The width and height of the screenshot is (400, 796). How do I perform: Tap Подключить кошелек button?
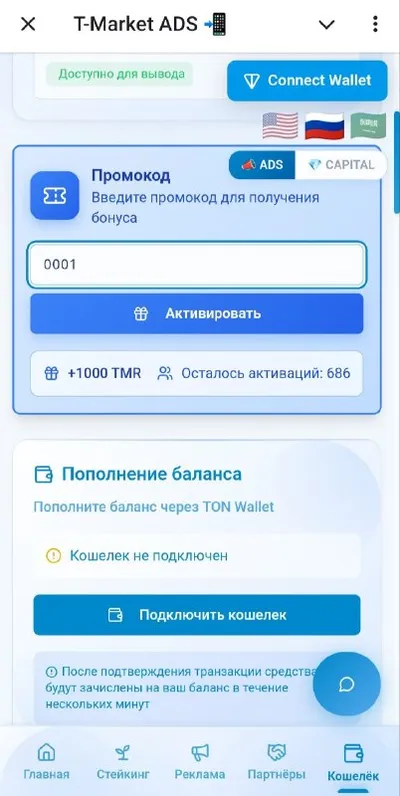click(197, 615)
